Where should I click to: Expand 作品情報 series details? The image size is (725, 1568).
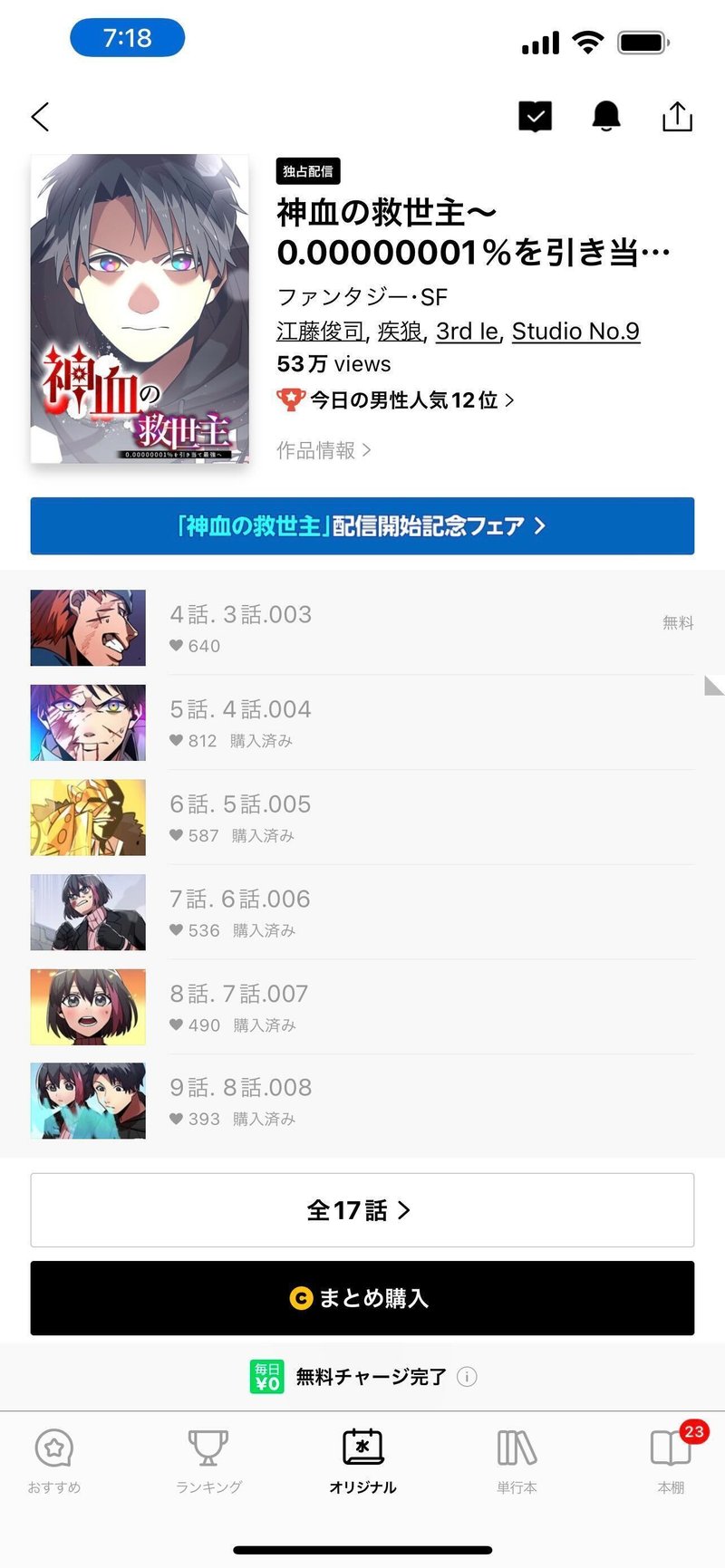[322, 450]
